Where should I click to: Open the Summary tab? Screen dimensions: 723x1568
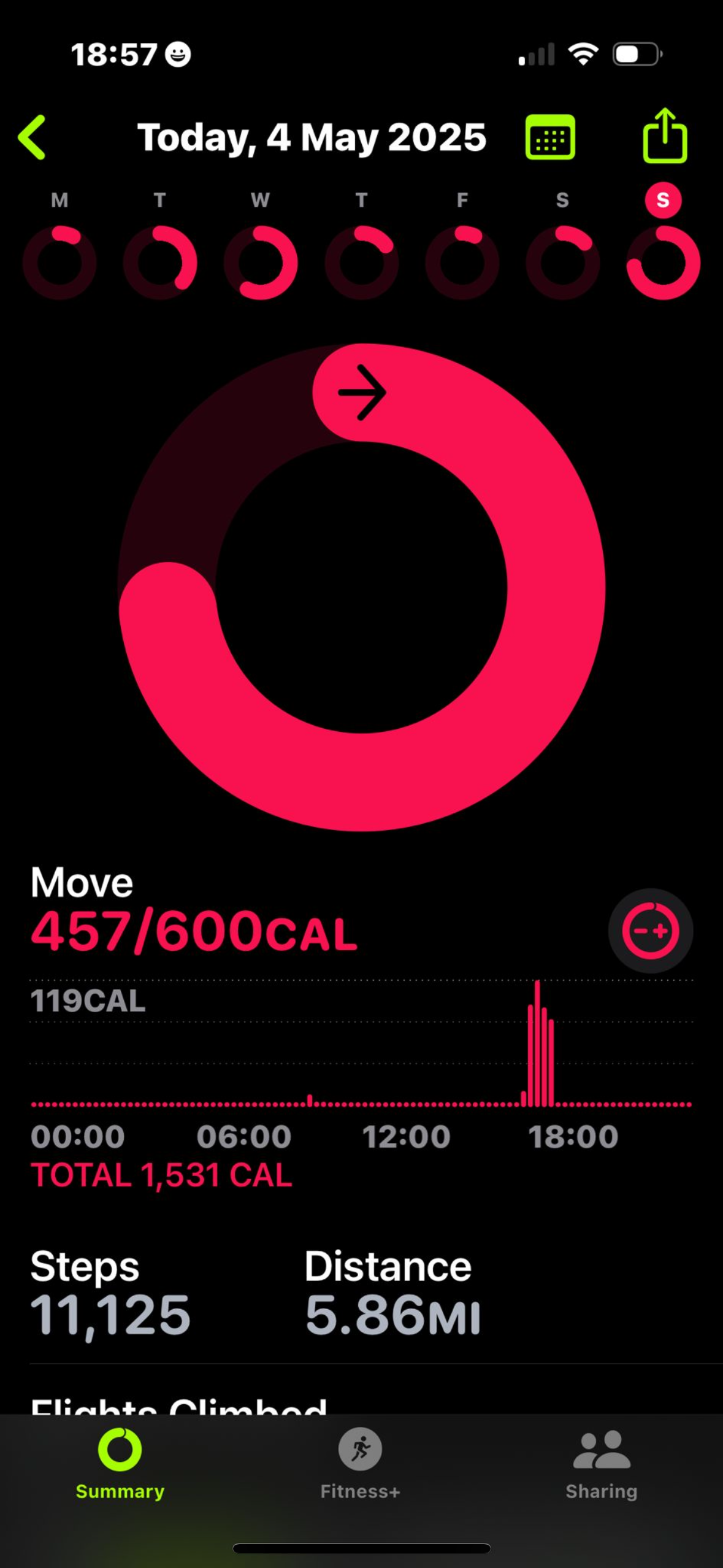pyautogui.click(x=120, y=1464)
